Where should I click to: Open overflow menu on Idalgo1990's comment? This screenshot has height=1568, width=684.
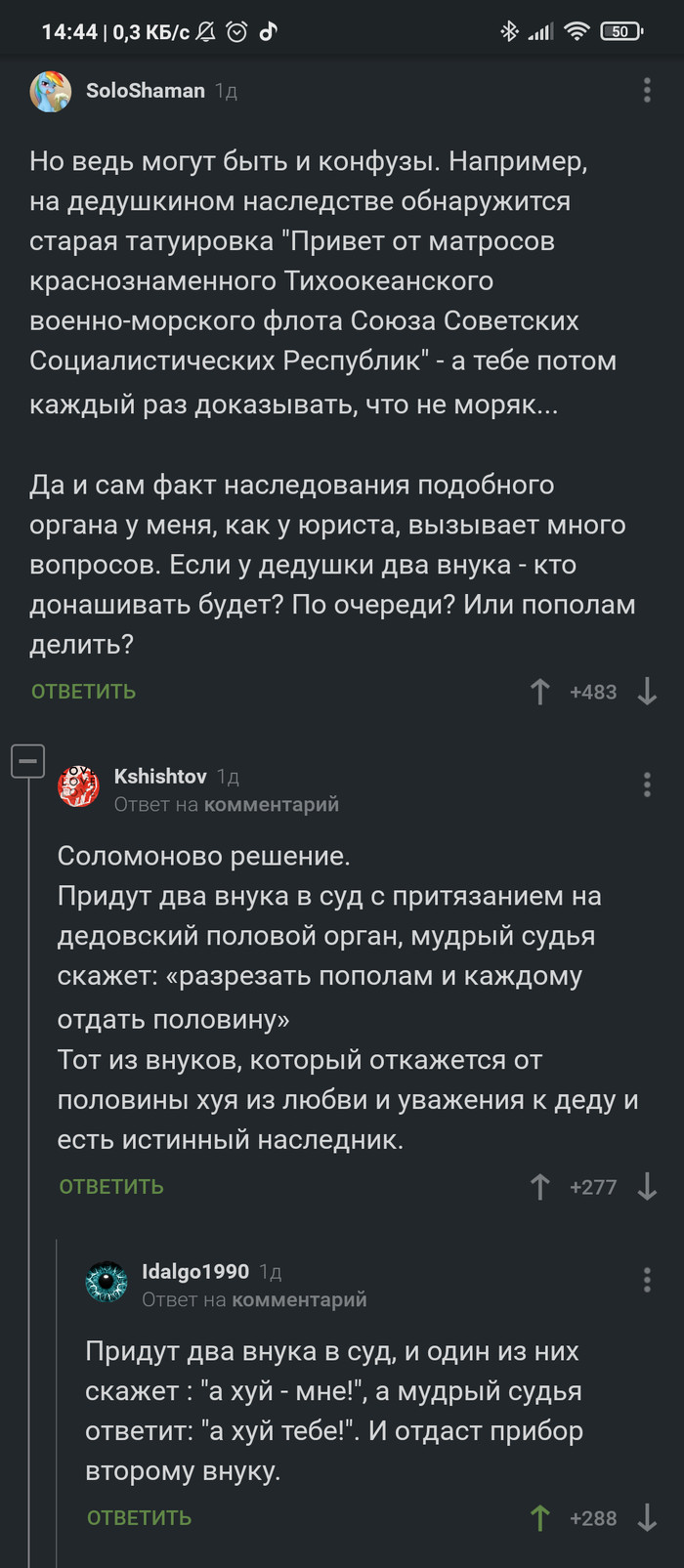647,1280
